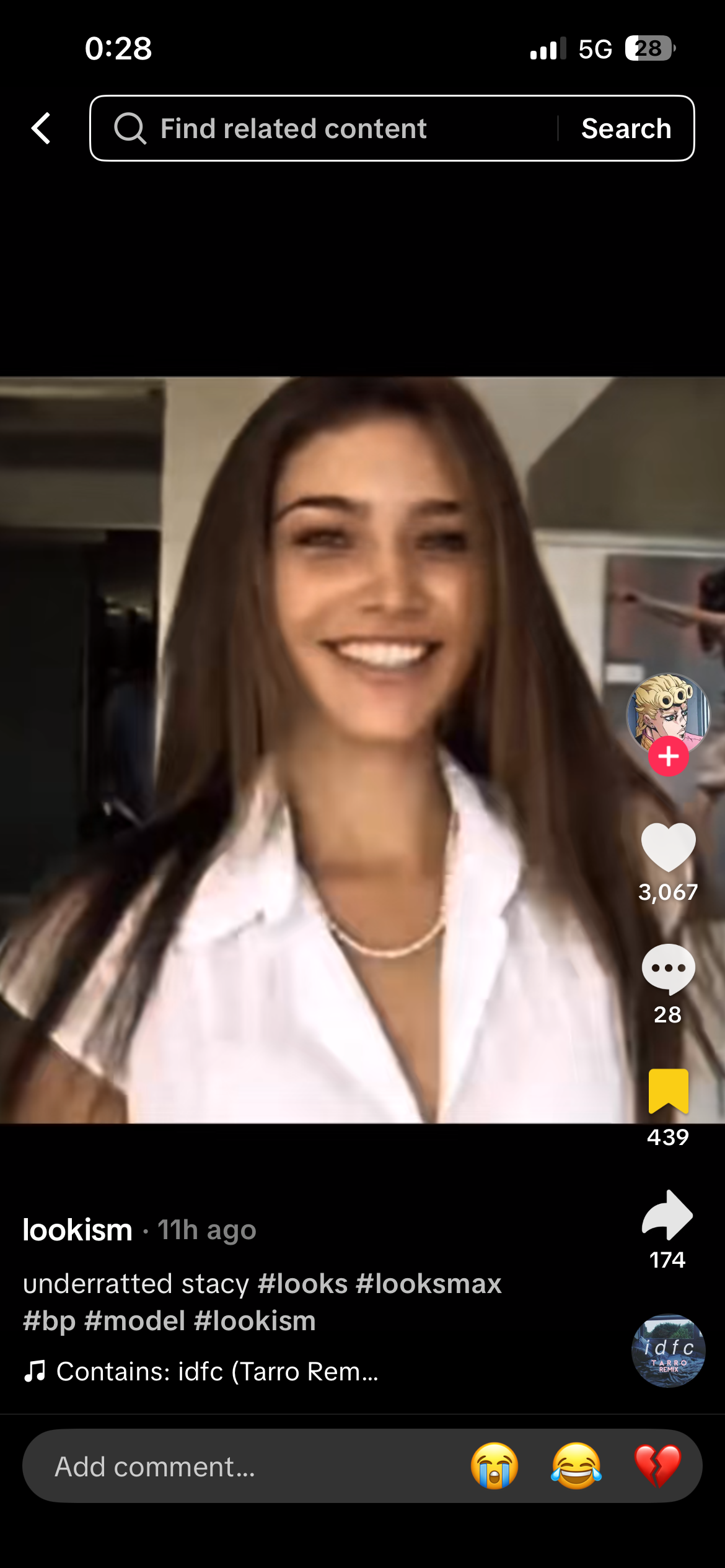Go back using the back arrow
Viewport: 725px width, 1568px height.
(41, 128)
